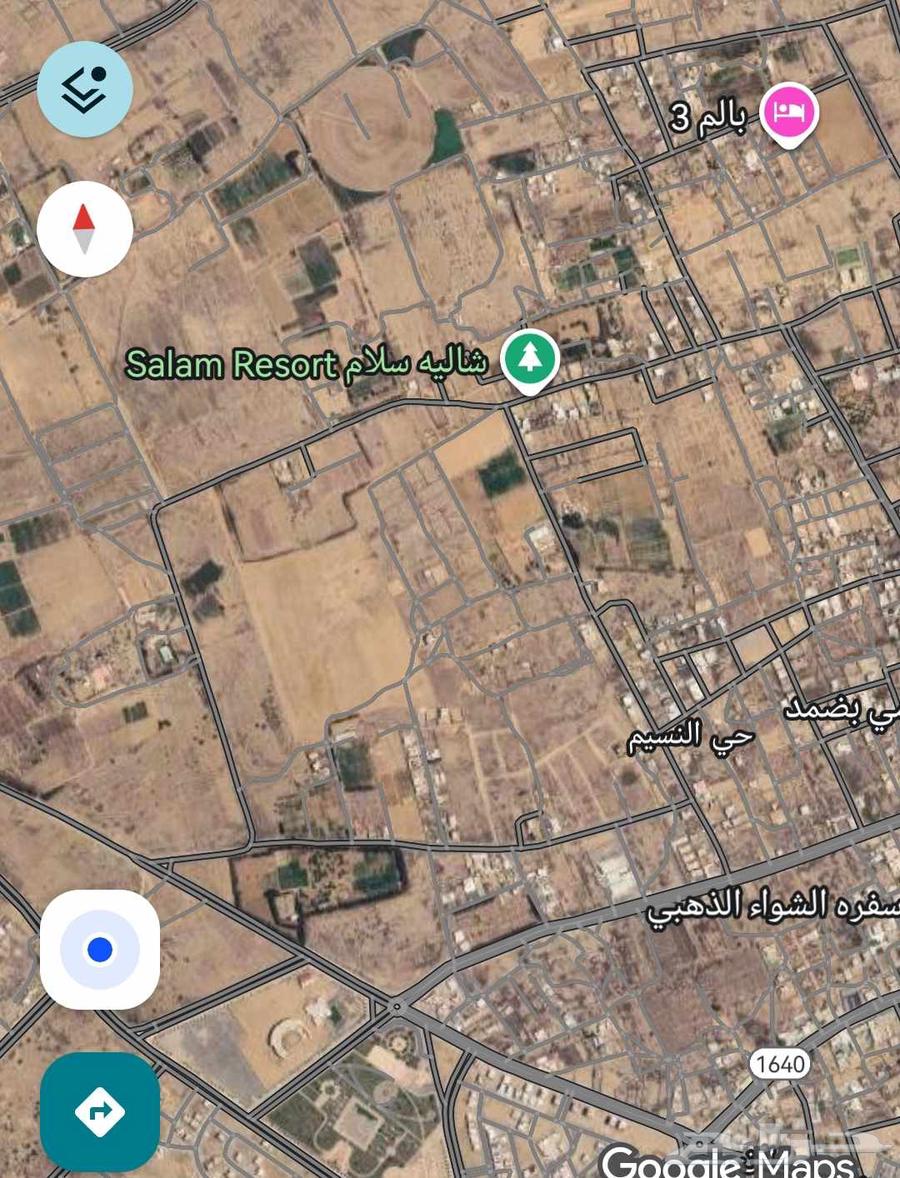Open the map layers selector

(85, 90)
